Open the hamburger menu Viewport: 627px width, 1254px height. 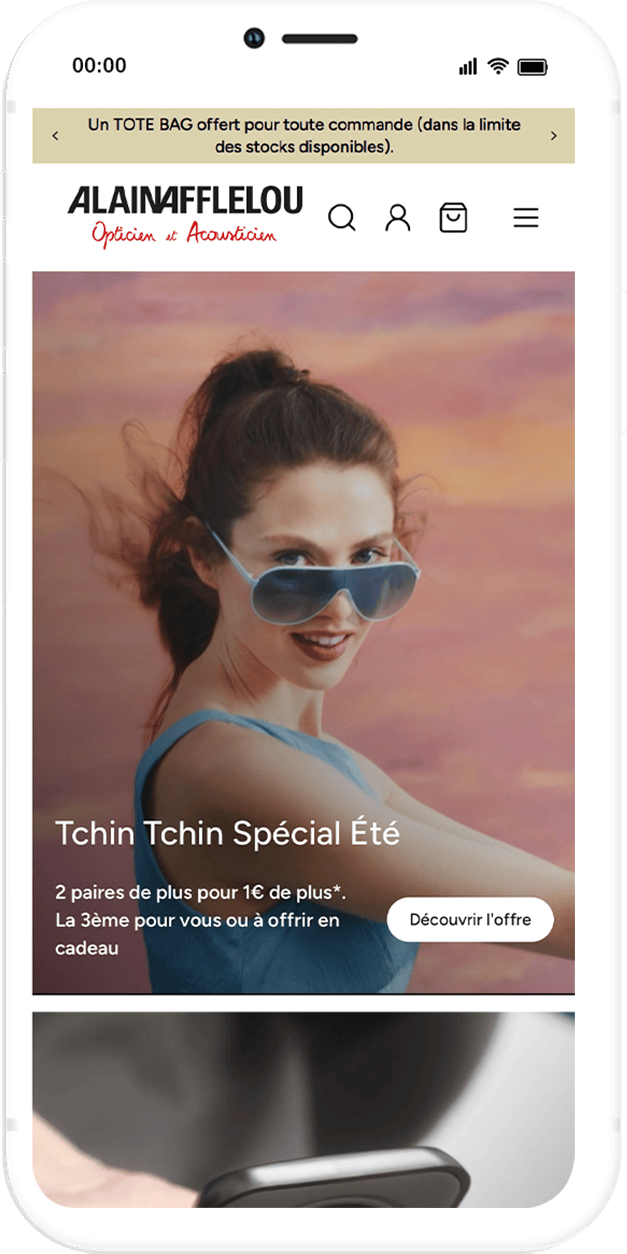[x=526, y=218]
